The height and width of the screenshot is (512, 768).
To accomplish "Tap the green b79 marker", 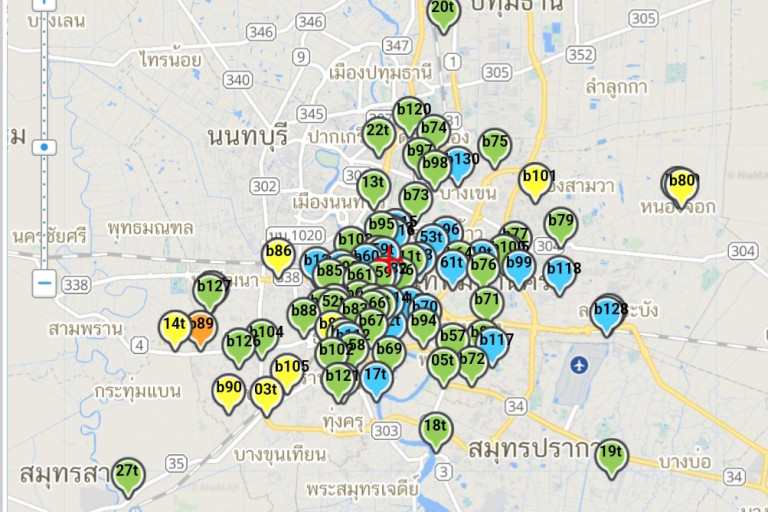I will pos(561,224).
